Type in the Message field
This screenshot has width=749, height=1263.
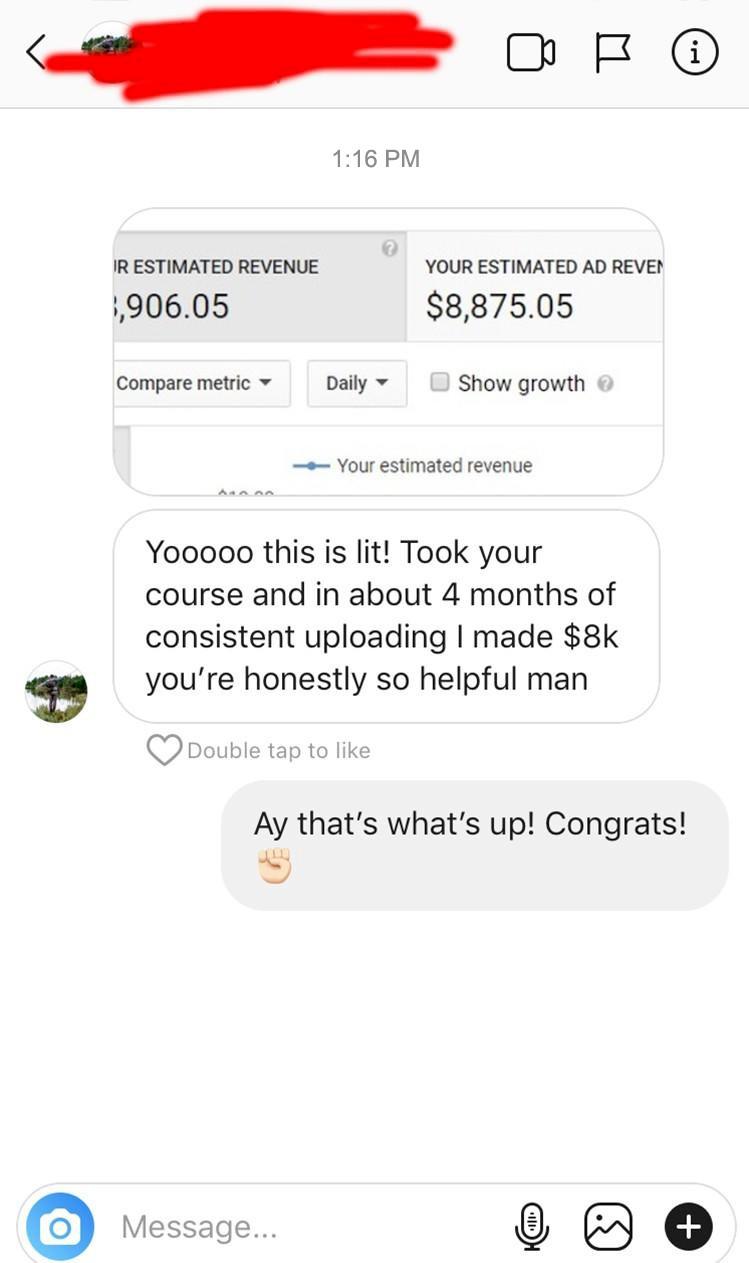300,1226
